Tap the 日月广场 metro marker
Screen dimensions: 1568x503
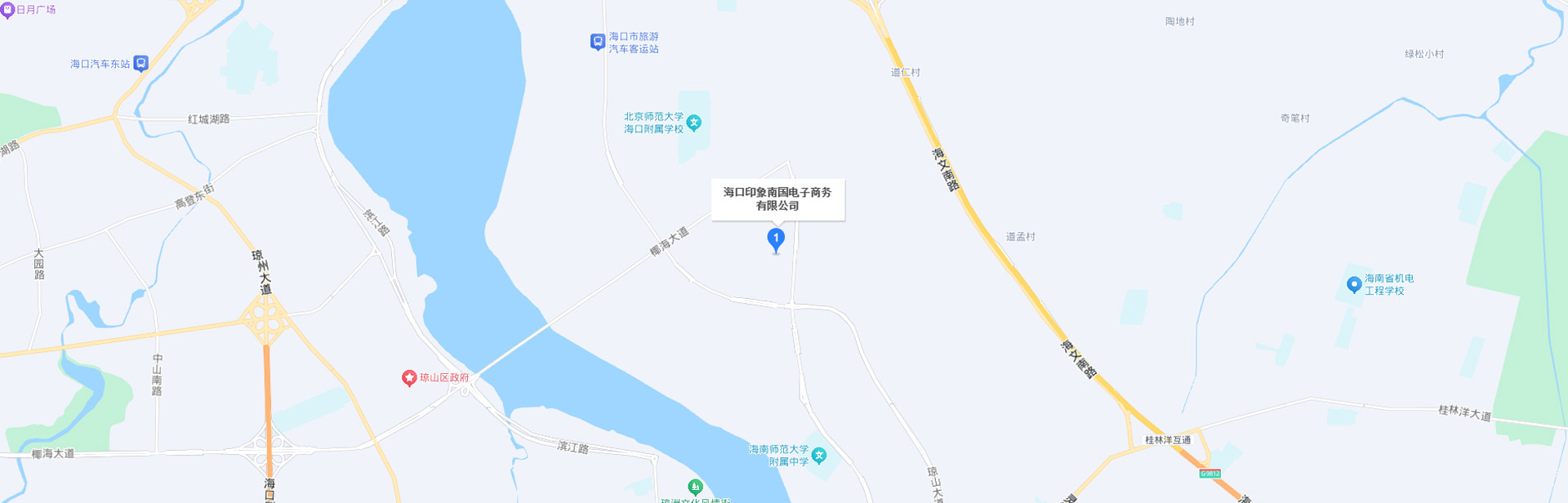tap(7, 10)
